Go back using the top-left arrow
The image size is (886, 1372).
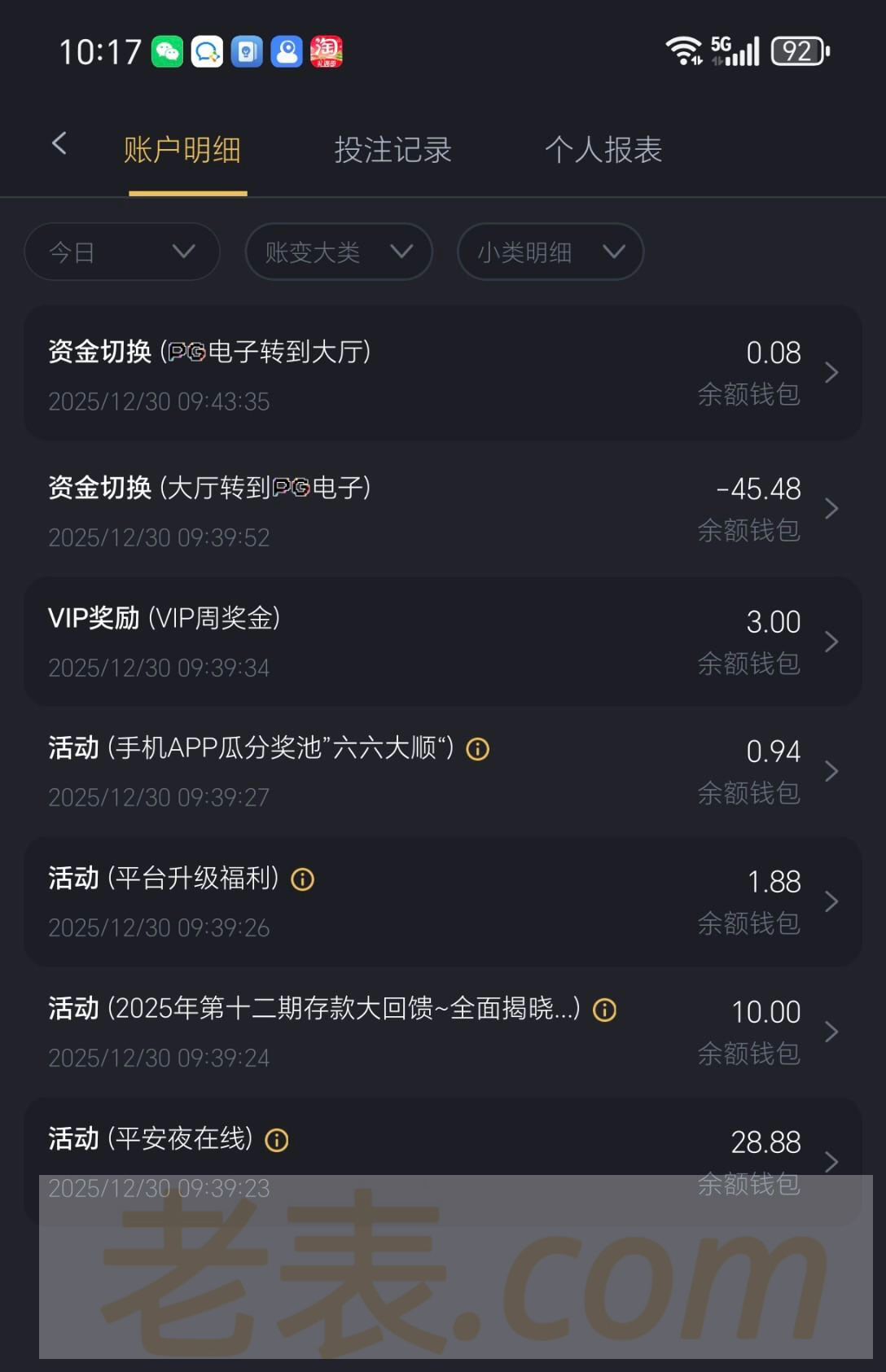[59, 145]
